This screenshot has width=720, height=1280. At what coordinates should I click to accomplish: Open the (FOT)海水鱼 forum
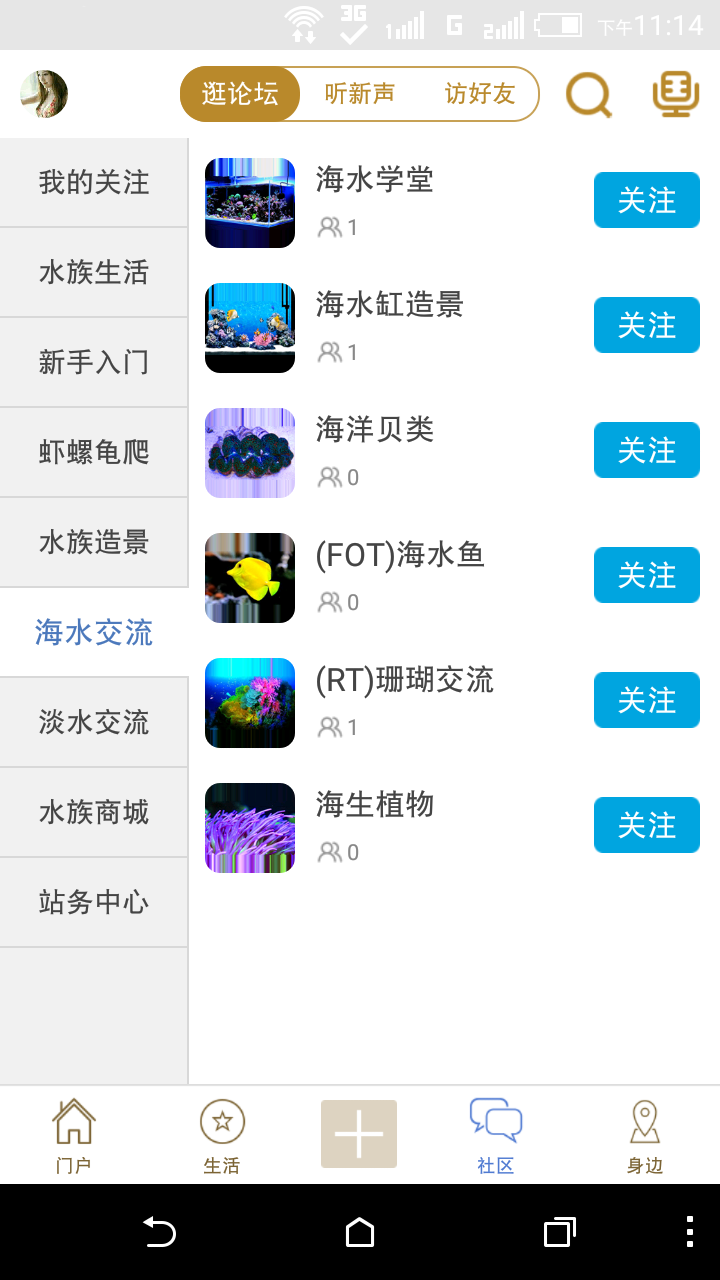click(400, 555)
